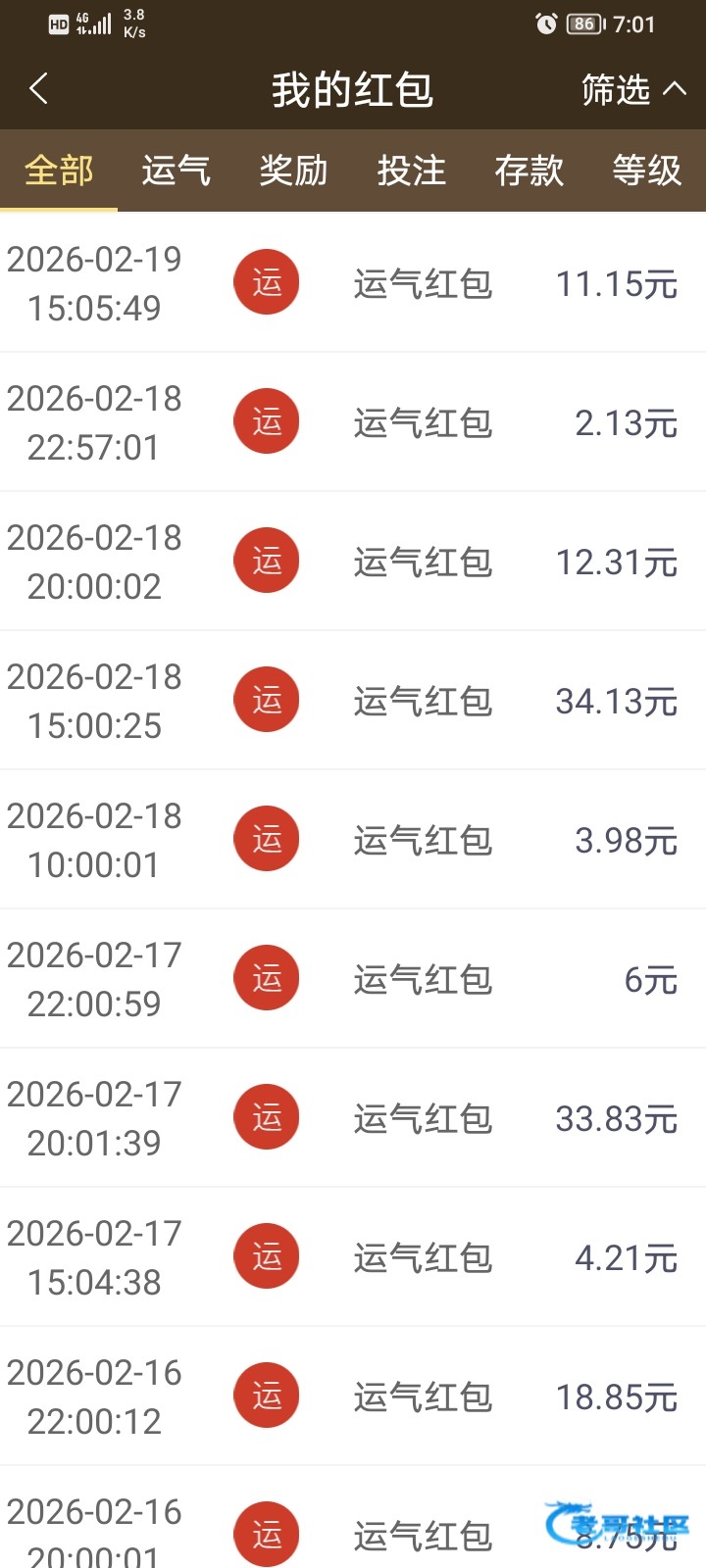This screenshot has height=1568, width=706.
Task: View the 存款 tab
Action: pos(529,171)
